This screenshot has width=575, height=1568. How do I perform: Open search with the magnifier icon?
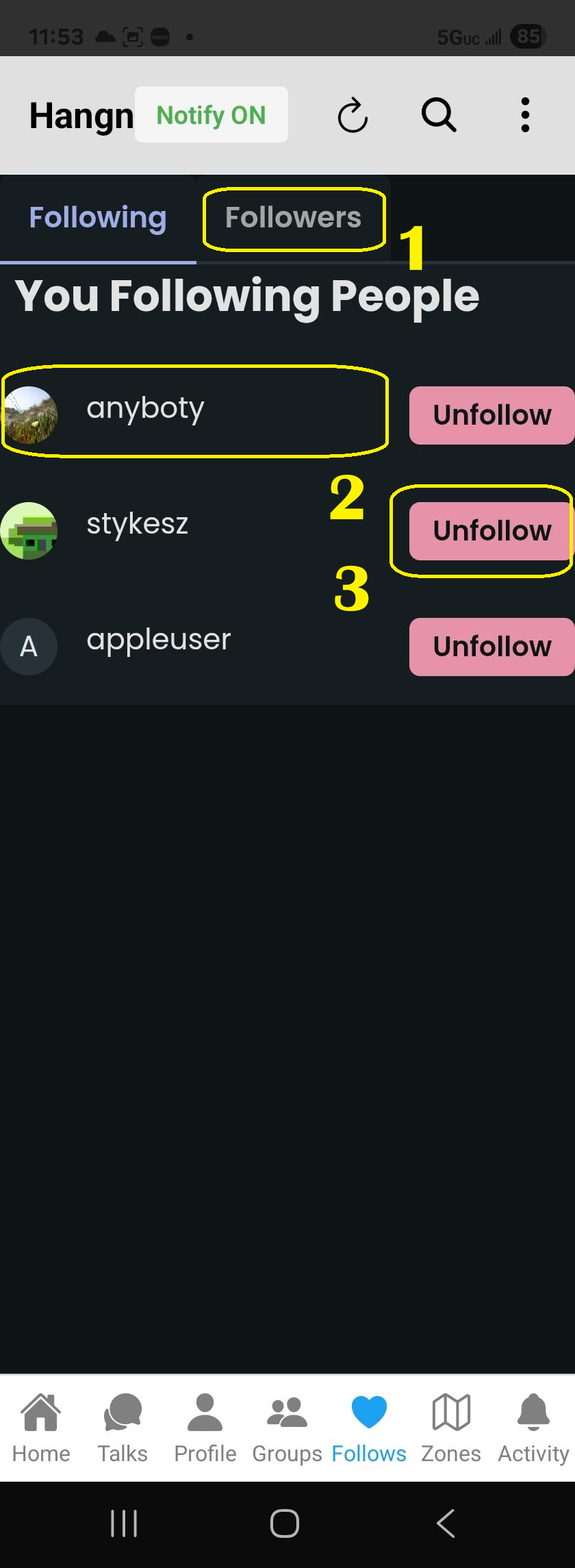coord(438,114)
